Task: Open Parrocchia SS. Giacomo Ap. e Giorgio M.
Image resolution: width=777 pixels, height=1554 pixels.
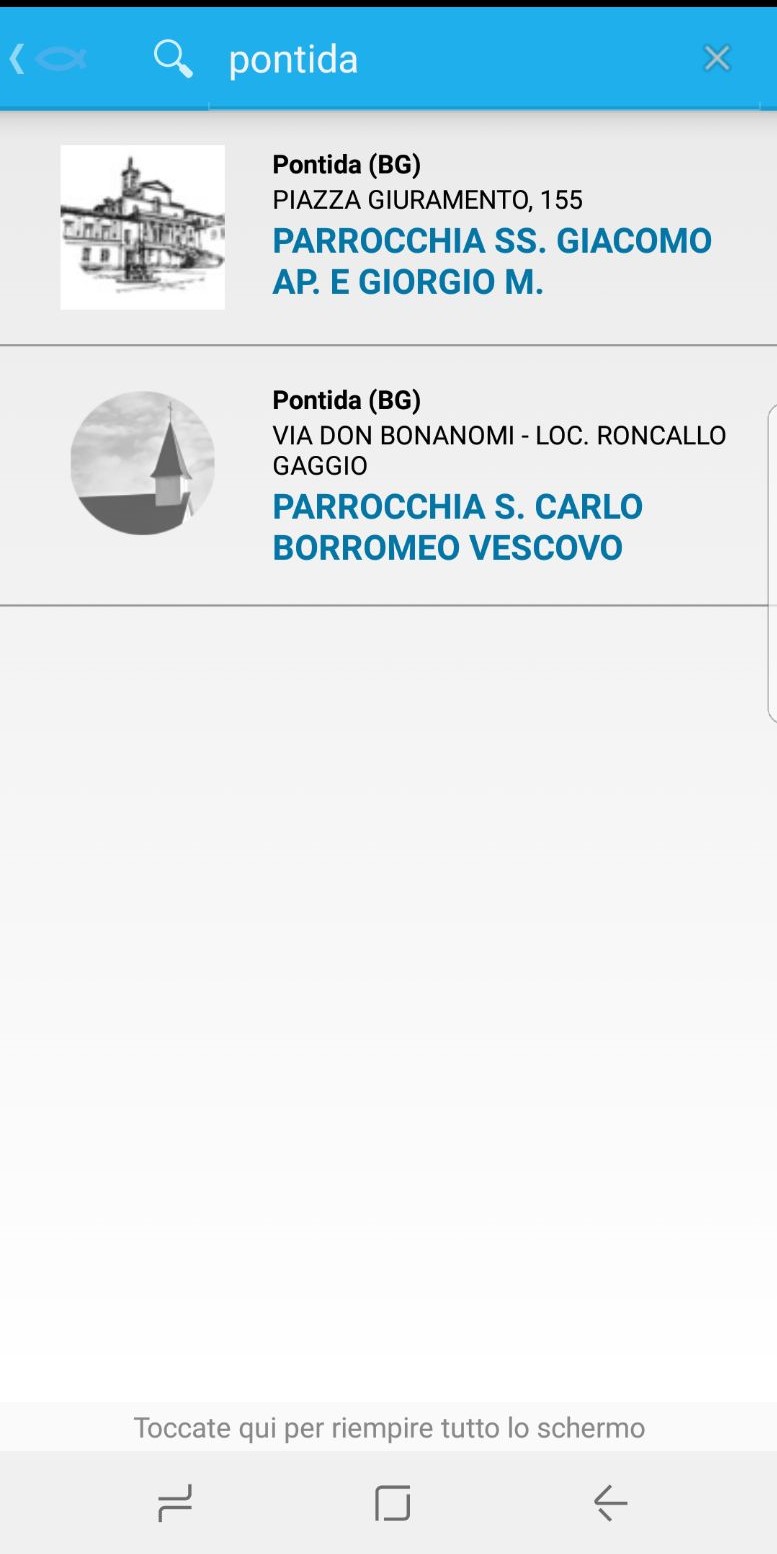Action: [388, 227]
